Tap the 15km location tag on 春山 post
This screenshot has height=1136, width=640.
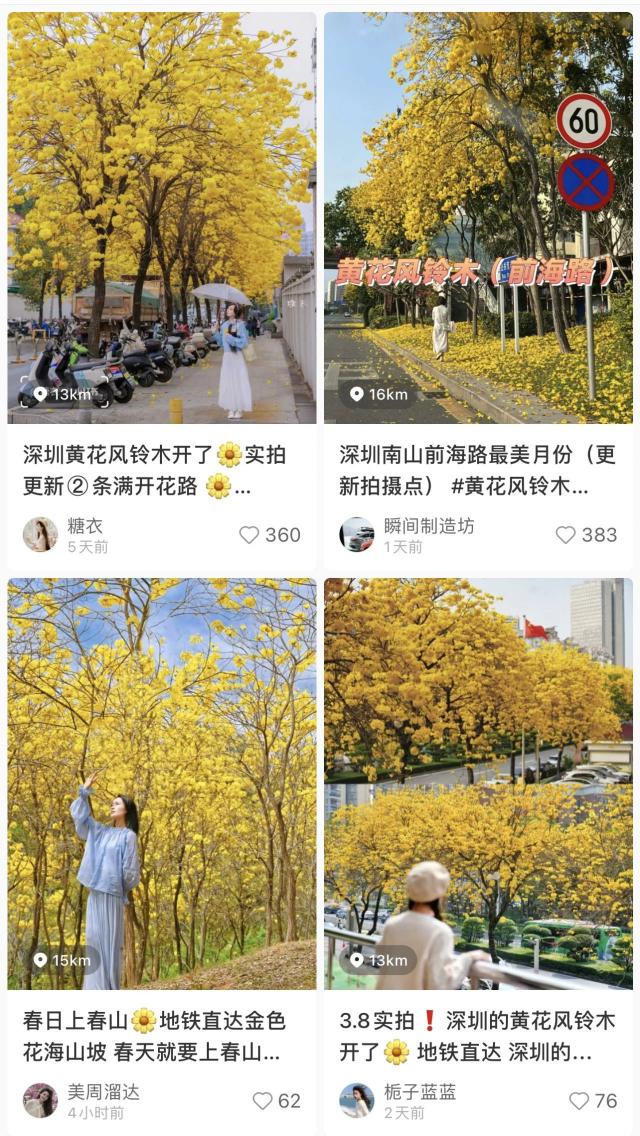(x=61, y=960)
